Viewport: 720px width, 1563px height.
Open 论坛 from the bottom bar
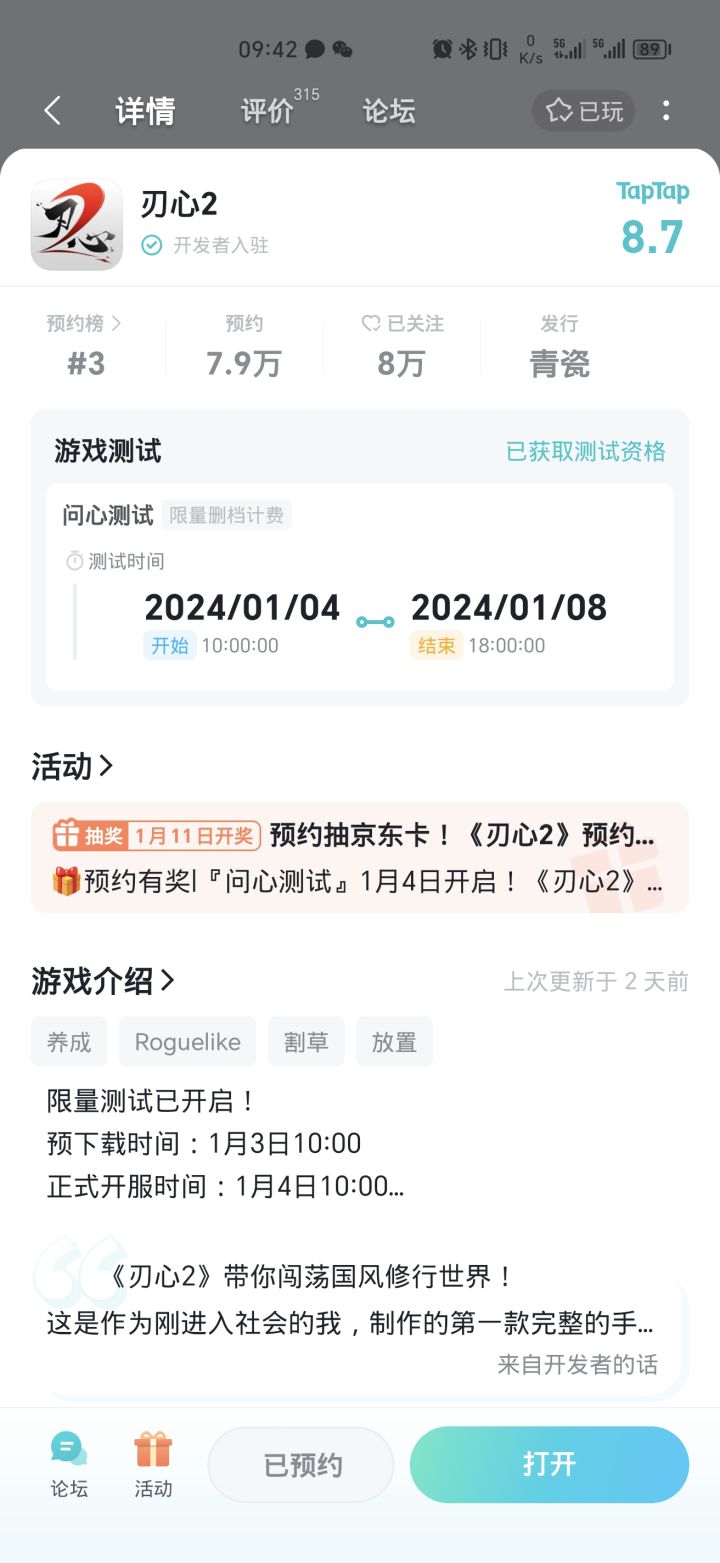pyautogui.click(x=69, y=1464)
